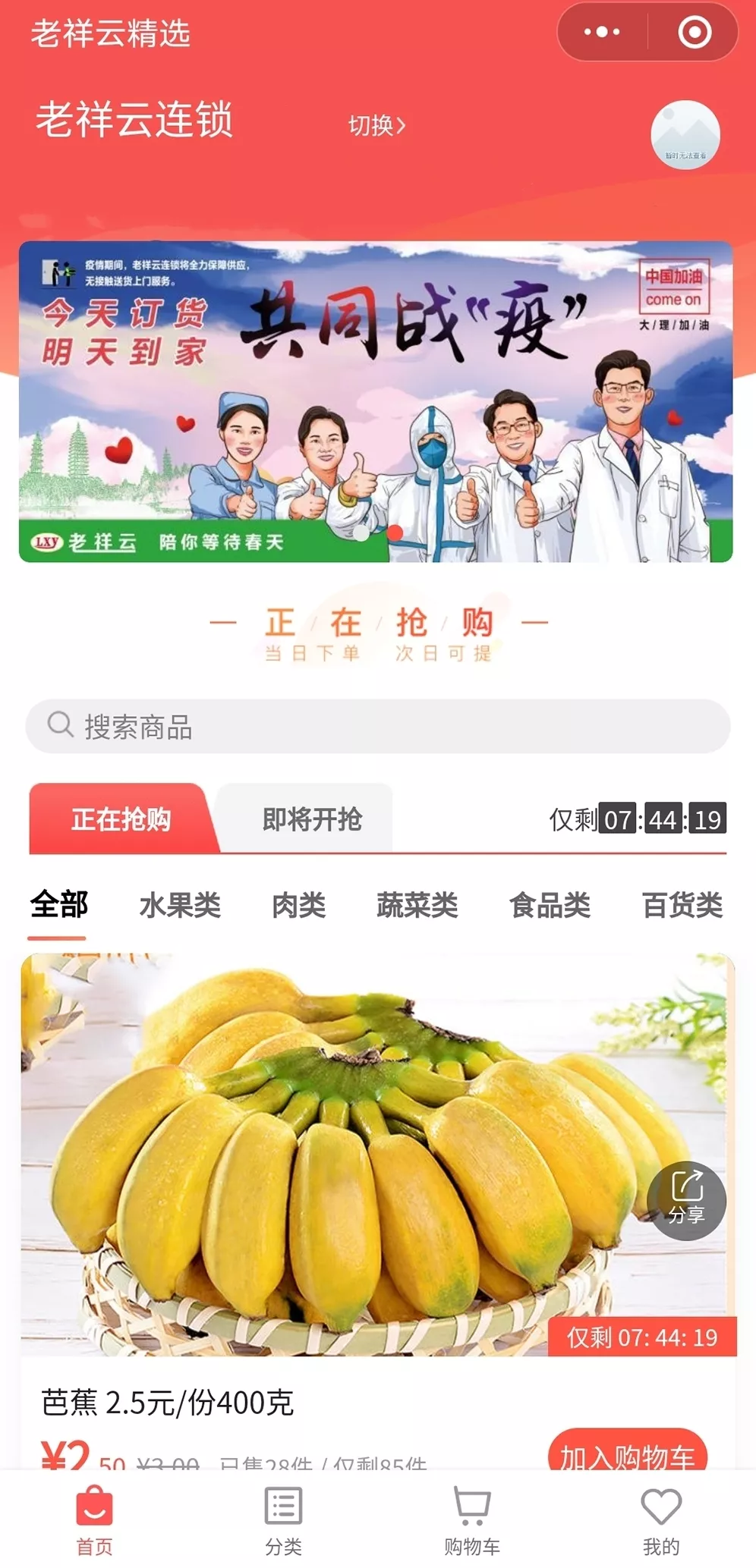Show 全部 product category
This screenshot has width=756, height=1568.
[58, 904]
